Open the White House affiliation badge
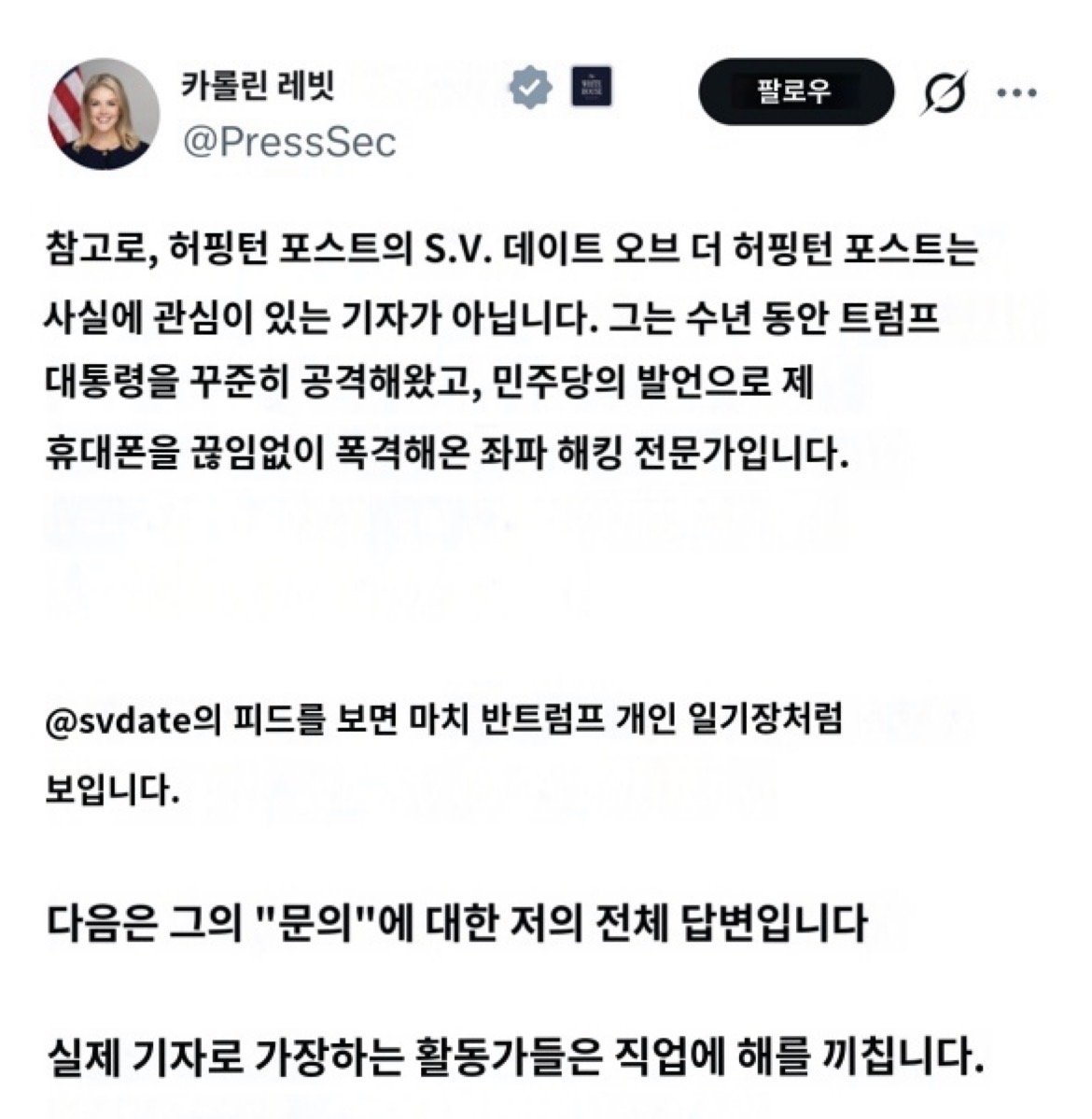 pos(592,88)
